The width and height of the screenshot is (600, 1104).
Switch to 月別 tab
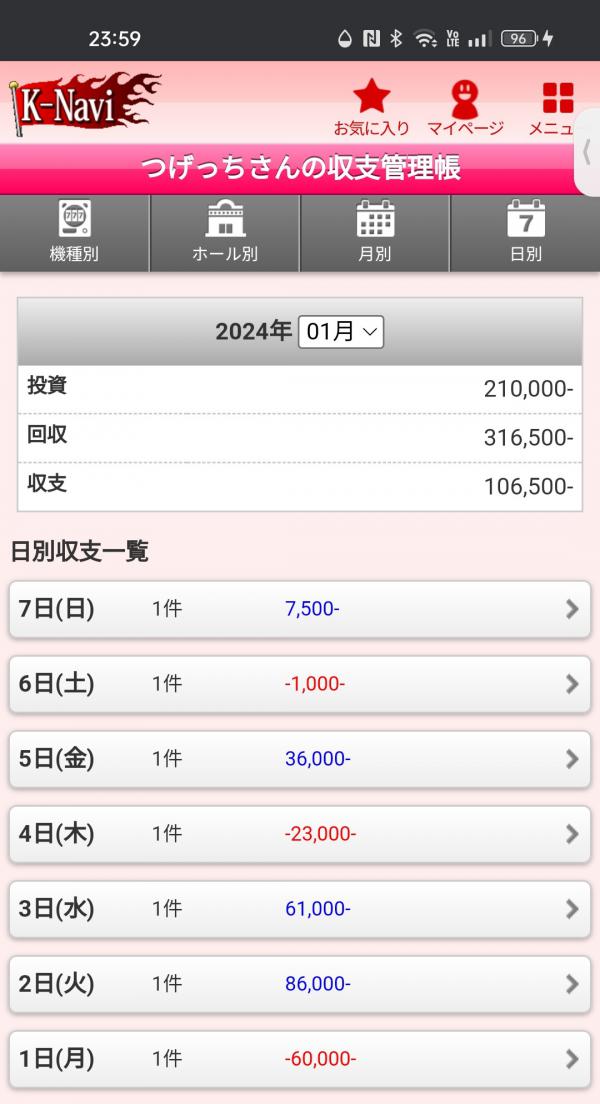pos(375,233)
